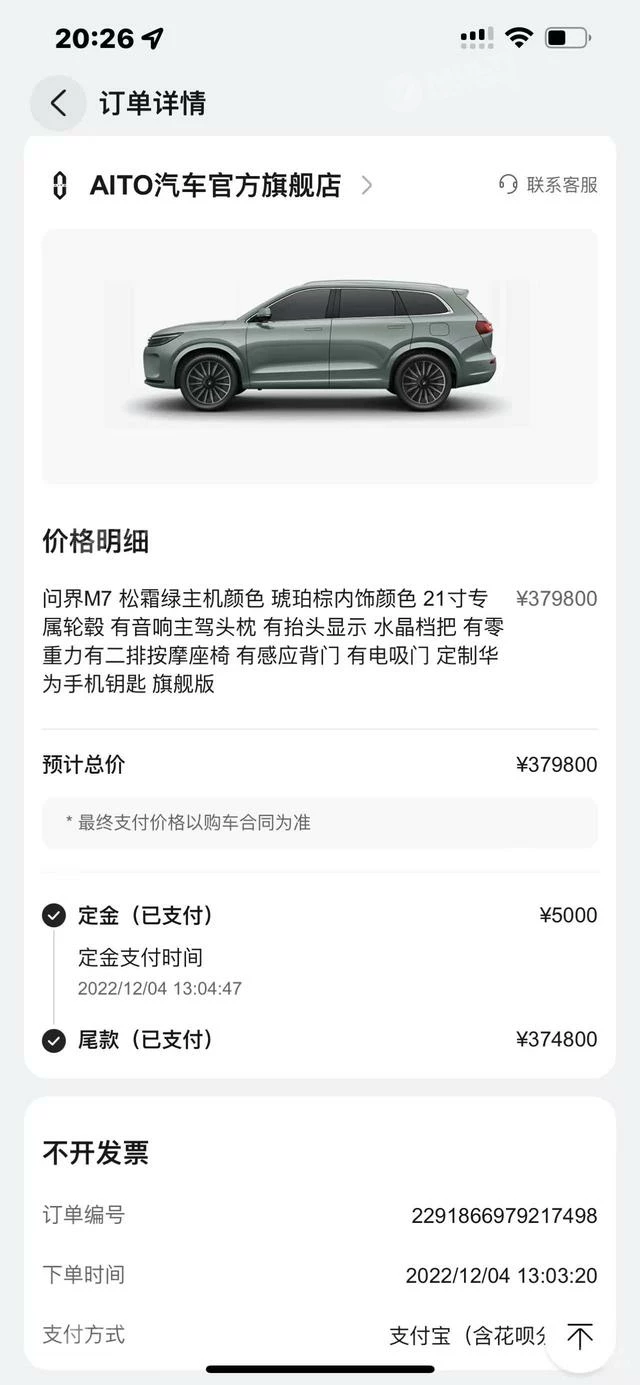The image size is (640, 1385).
Task: Go back from the 订单详情 page
Action: click(58, 103)
